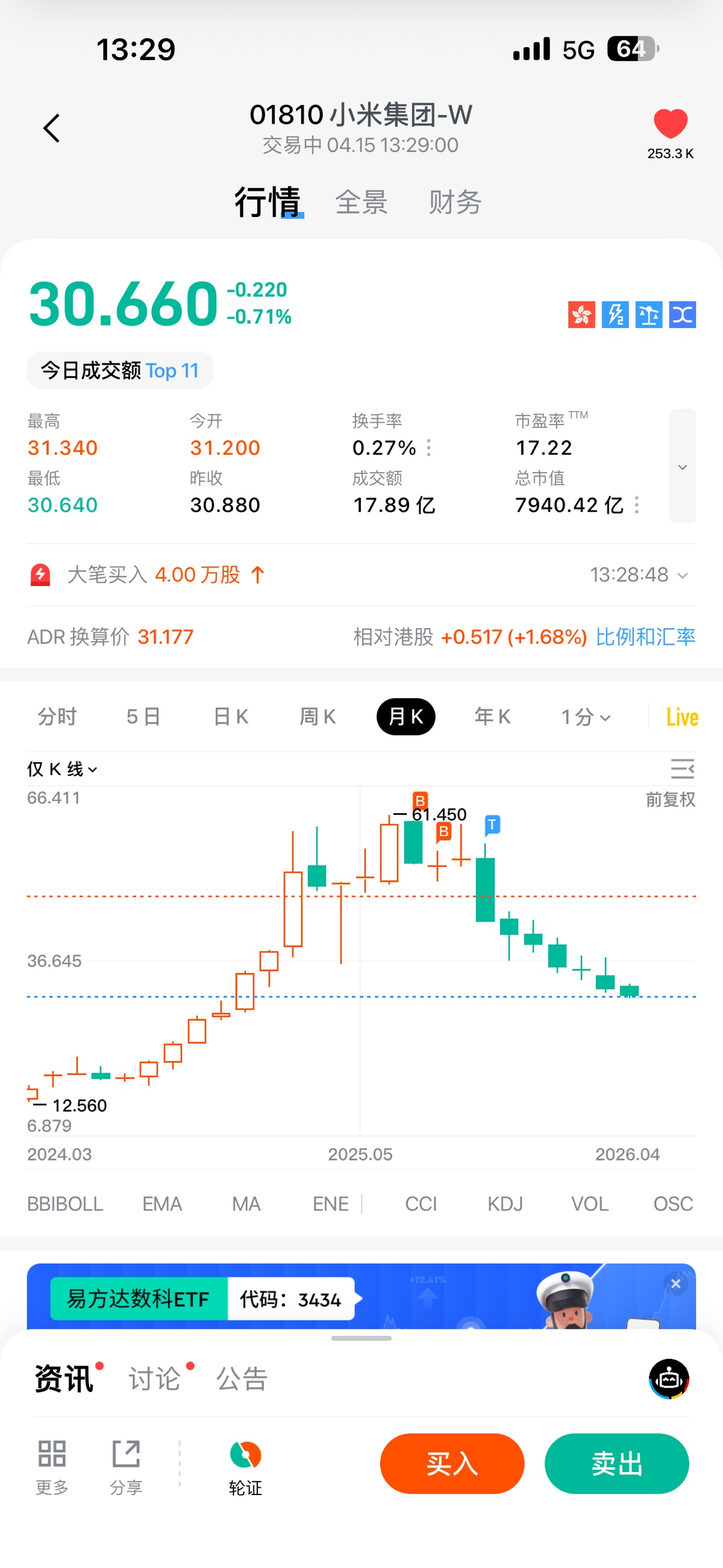Tap the red heart favorite icon
Image resolution: width=723 pixels, height=1568 pixels.
pos(670,124)
